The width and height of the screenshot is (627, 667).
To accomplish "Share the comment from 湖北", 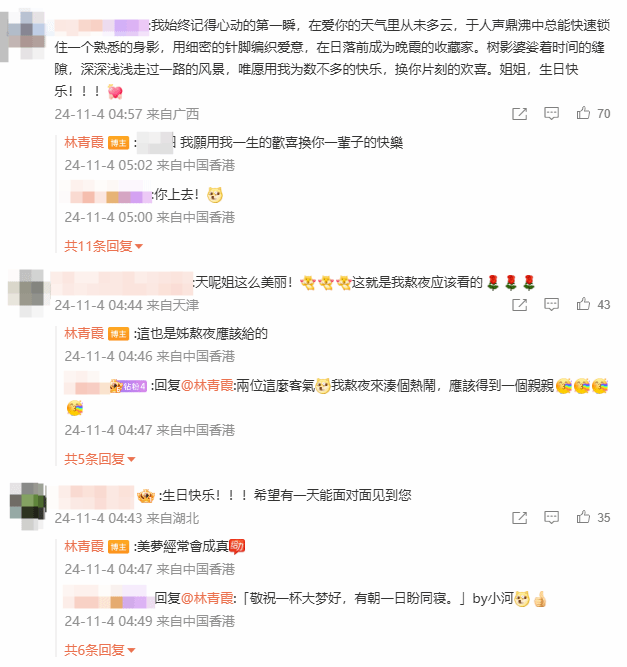I will pyautogui.click(x=519, y=518).
